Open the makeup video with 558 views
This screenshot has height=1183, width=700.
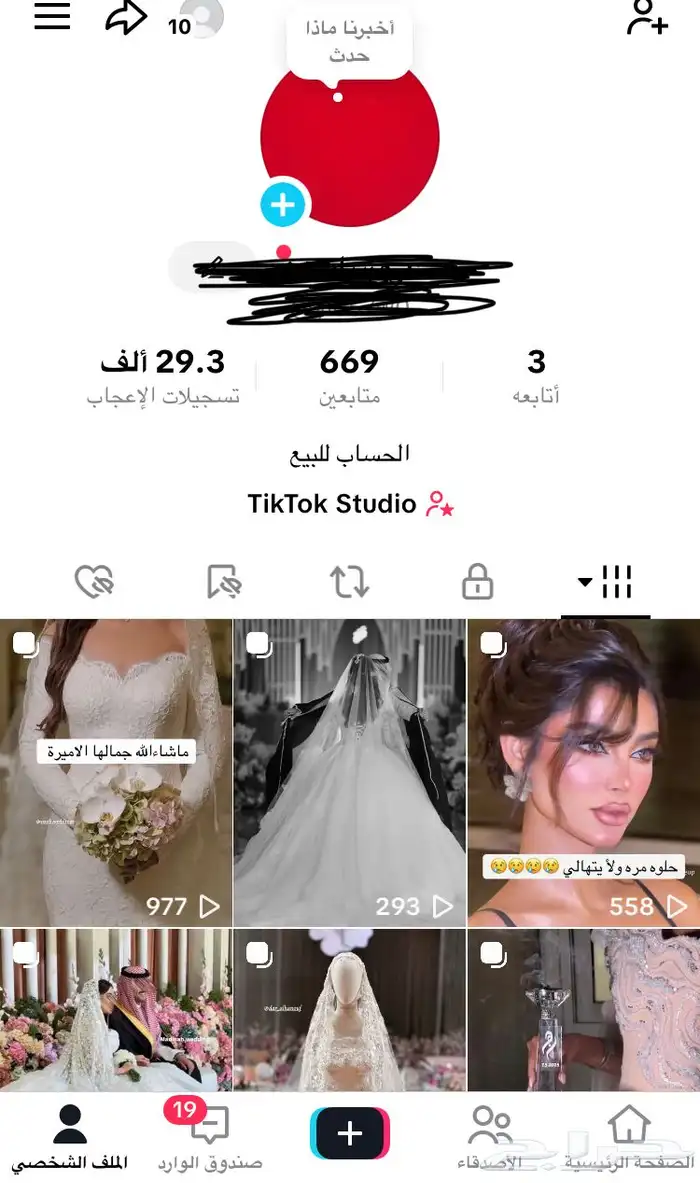click(x=583, y=772)
